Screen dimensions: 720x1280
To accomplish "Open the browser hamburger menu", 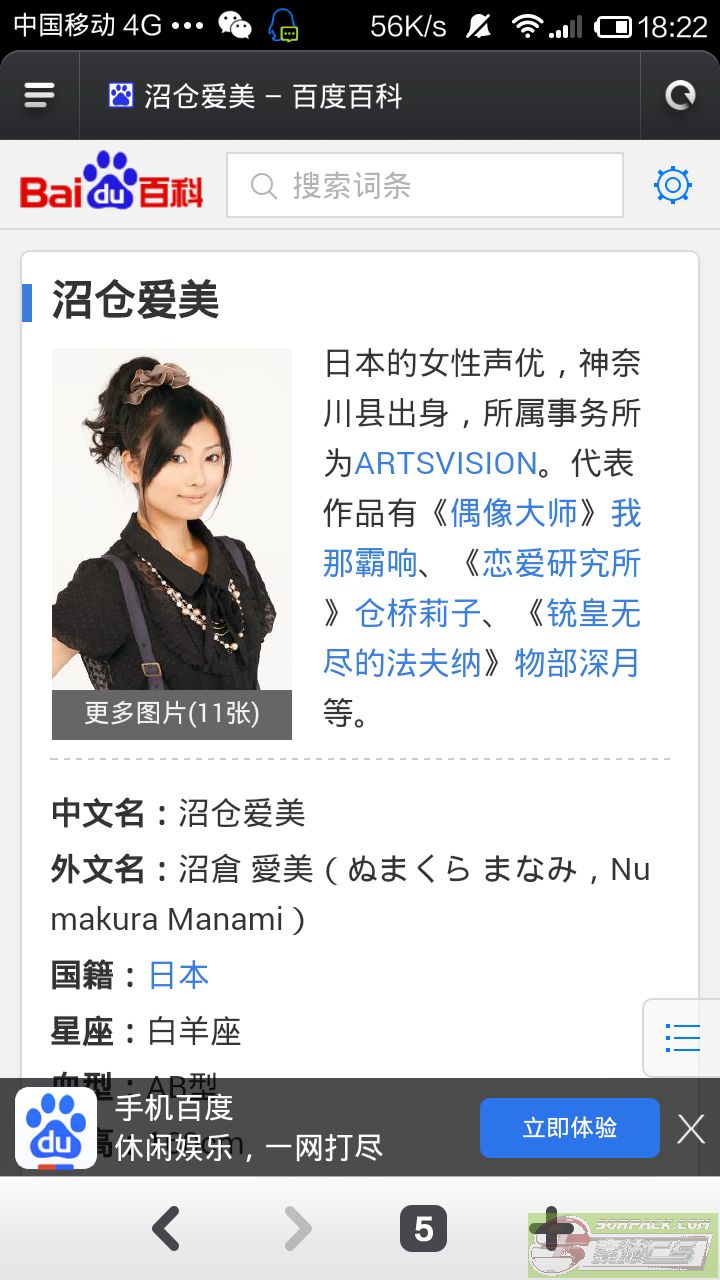I will 39,96.
